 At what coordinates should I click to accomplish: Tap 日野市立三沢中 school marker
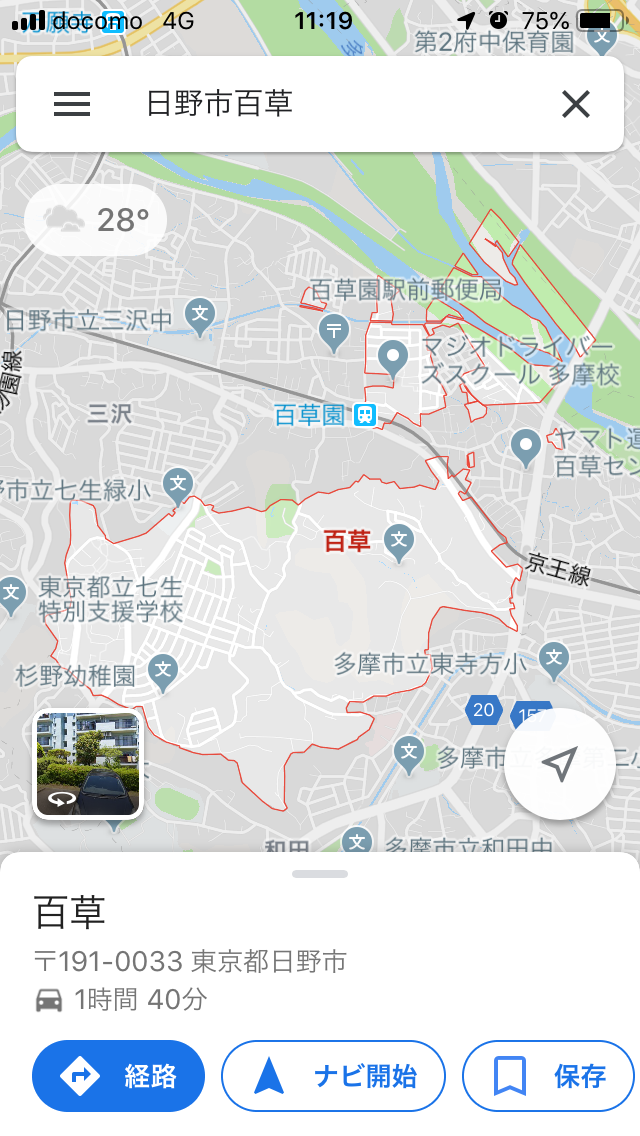pyautogui.click(x=200, y=315)
